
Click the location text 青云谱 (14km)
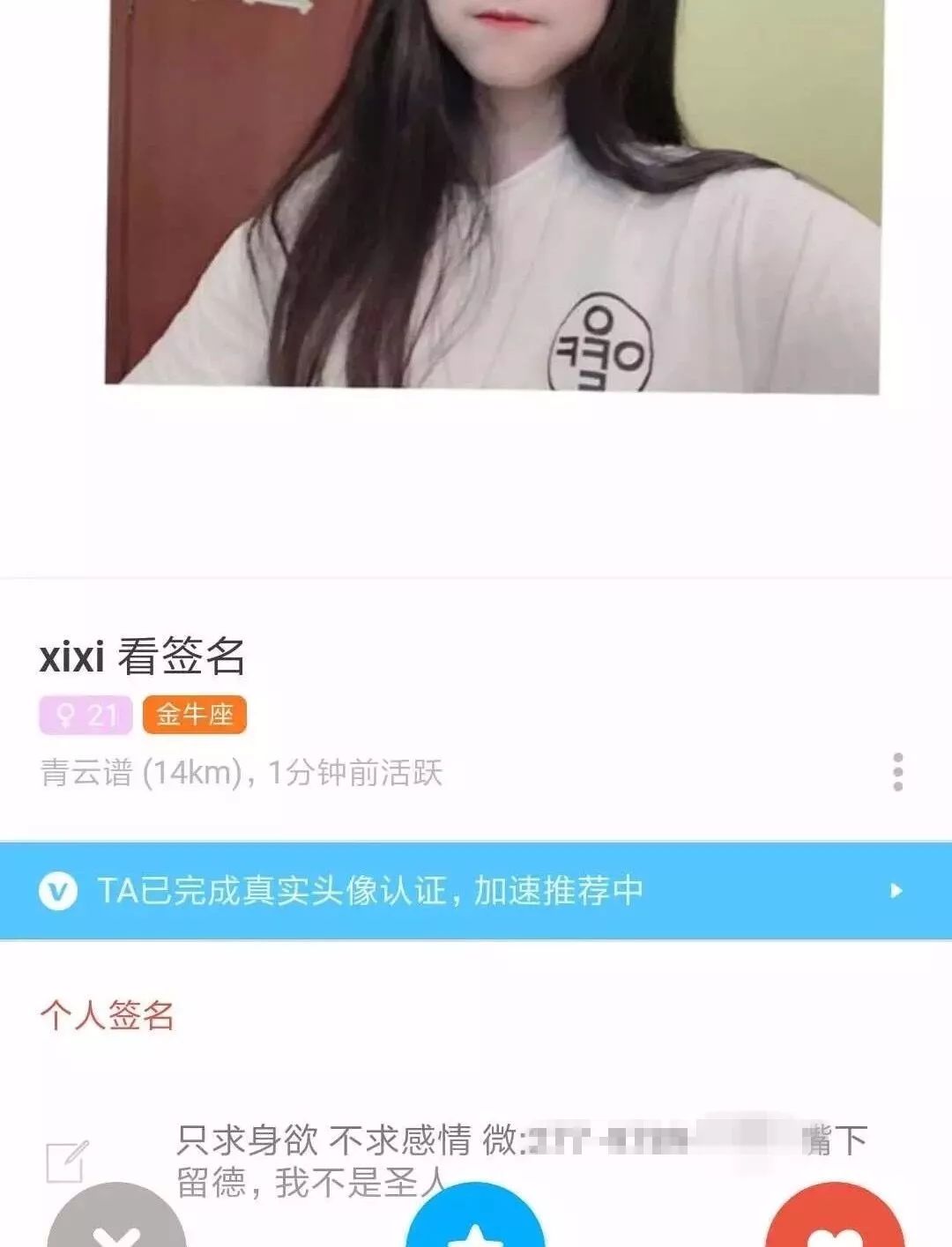click(141, 773)
